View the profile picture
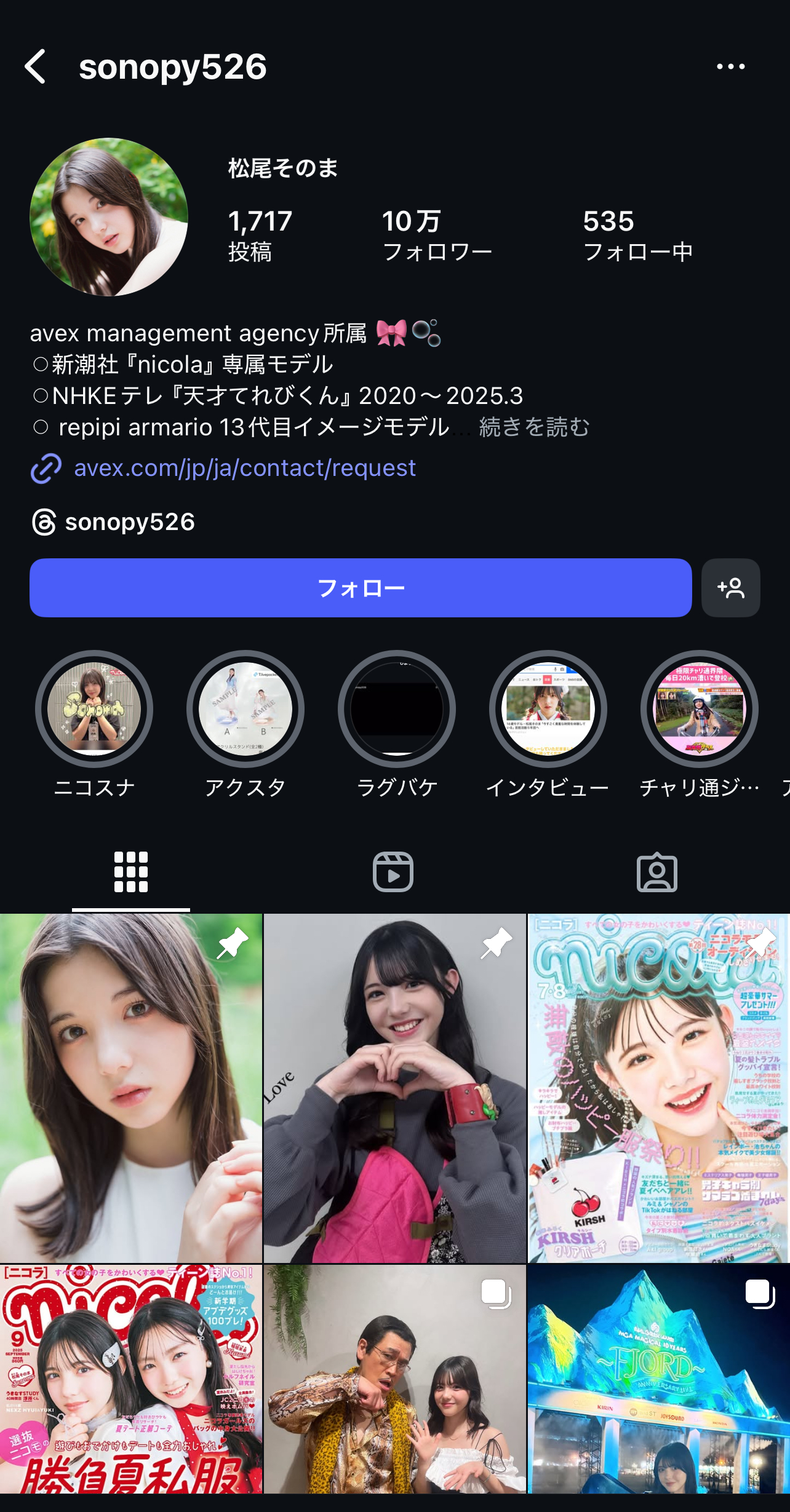 [x=109, y=217]
